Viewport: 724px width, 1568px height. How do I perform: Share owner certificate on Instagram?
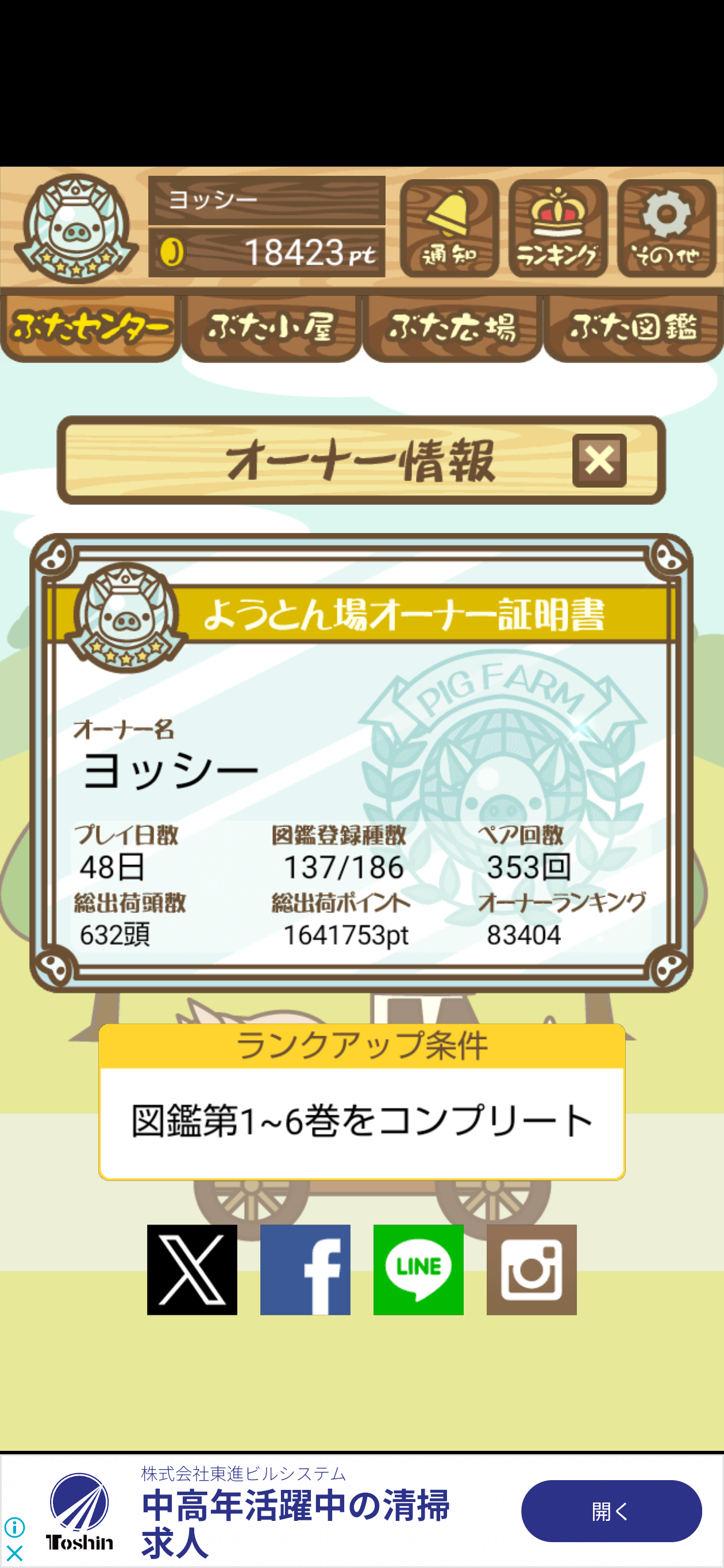click(531, 1269)
